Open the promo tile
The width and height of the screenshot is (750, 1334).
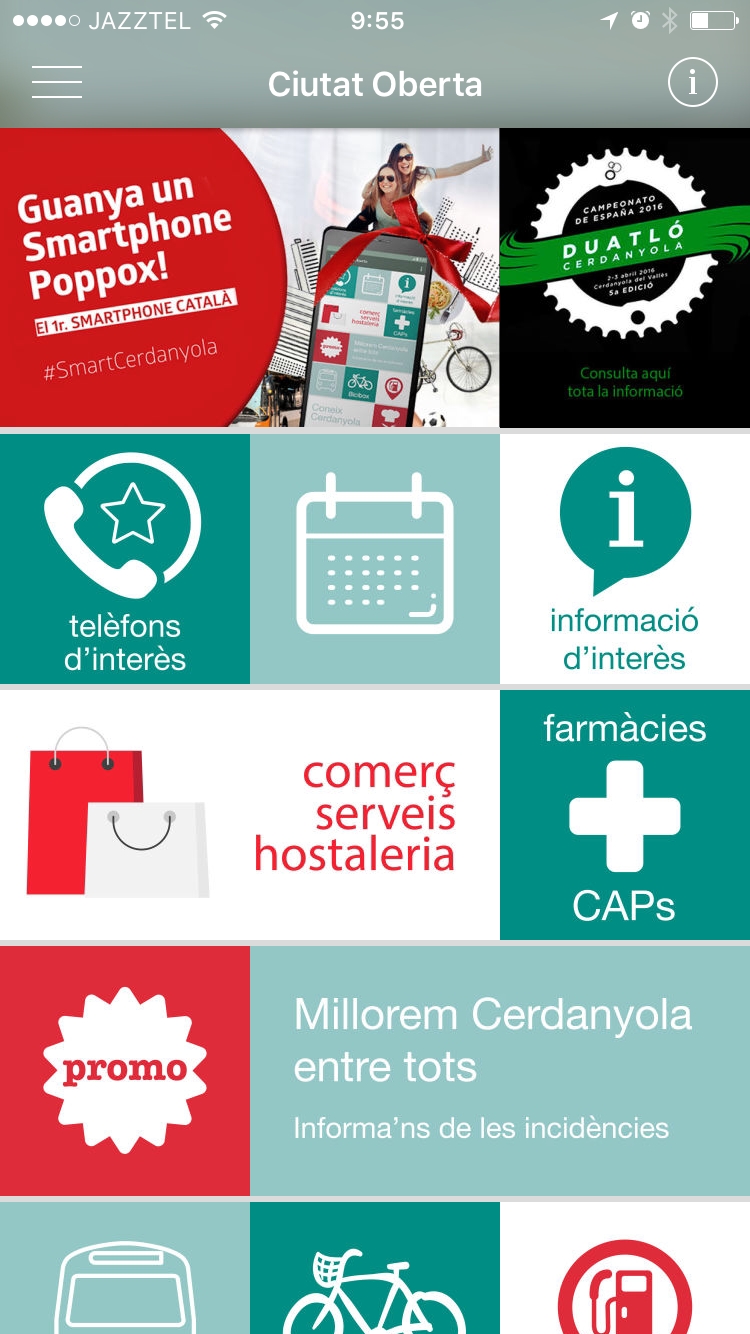pyautogui.click(x=124, y=1071)
